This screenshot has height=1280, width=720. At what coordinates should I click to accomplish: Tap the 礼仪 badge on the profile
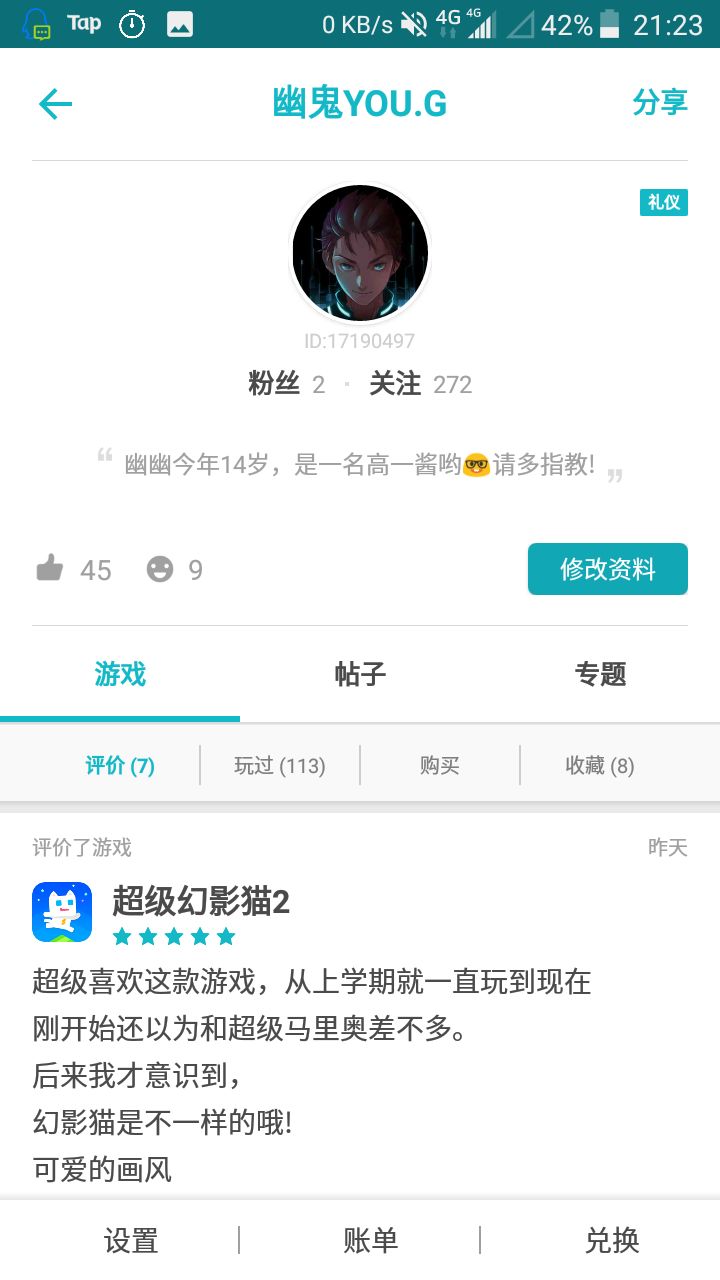[x=663, y=201]
